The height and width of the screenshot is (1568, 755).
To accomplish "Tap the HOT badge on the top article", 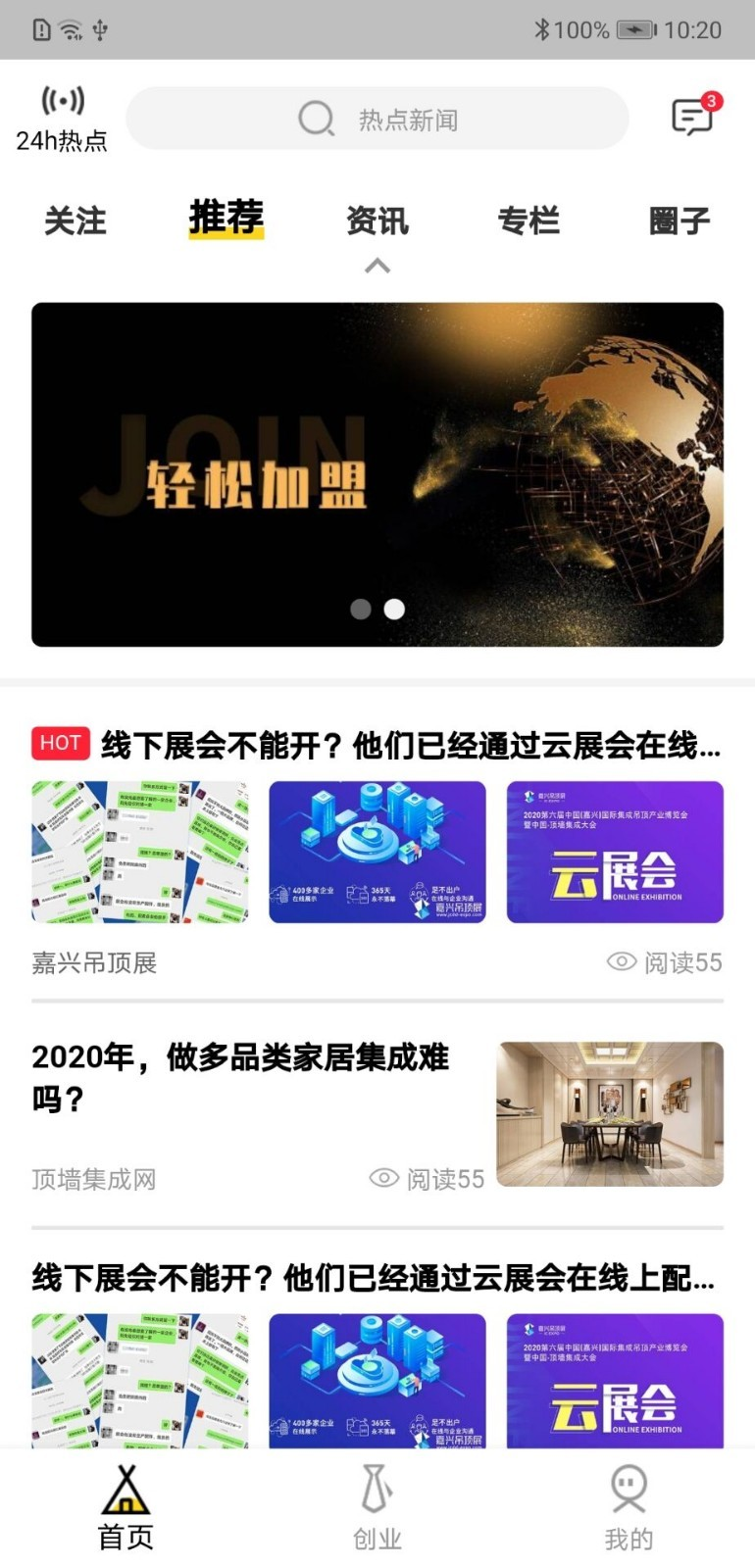I will point(60,743).
